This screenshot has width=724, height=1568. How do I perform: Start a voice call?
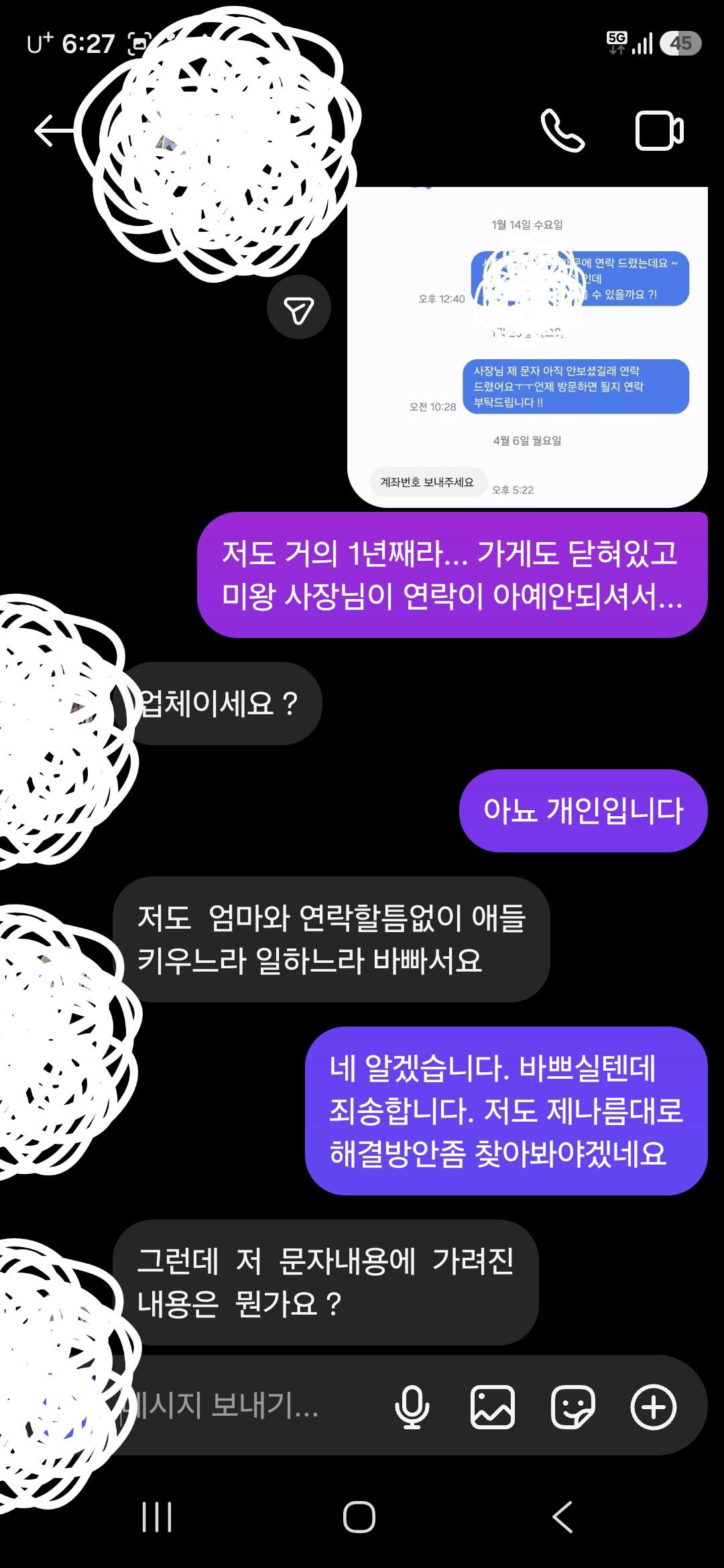pyautogui.click(x=562, y=131)
